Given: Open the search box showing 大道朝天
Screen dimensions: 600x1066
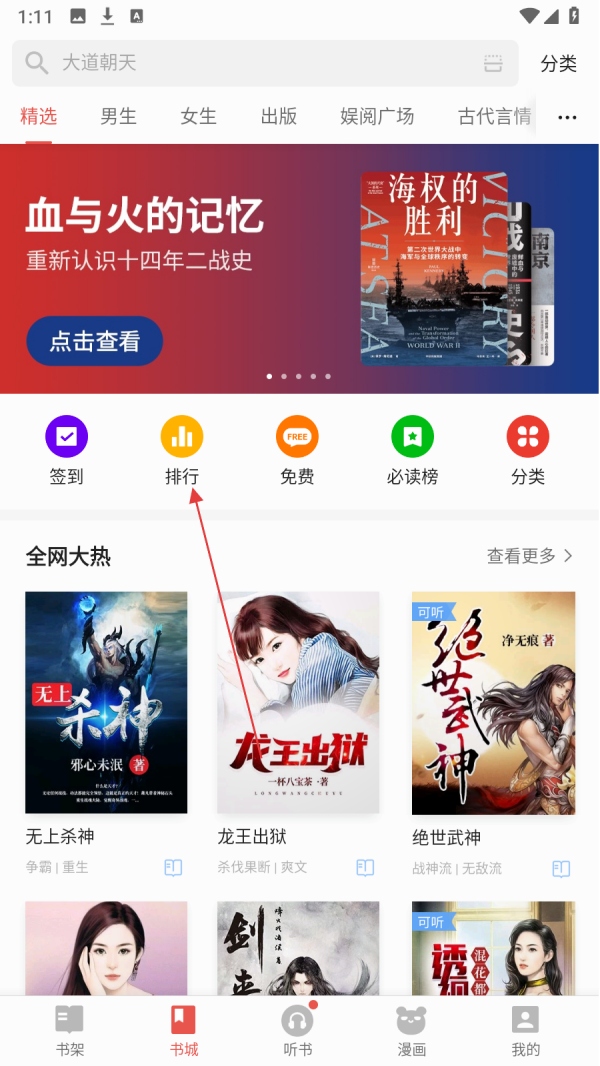Looking at the screenshot, I should pos(265,63).
